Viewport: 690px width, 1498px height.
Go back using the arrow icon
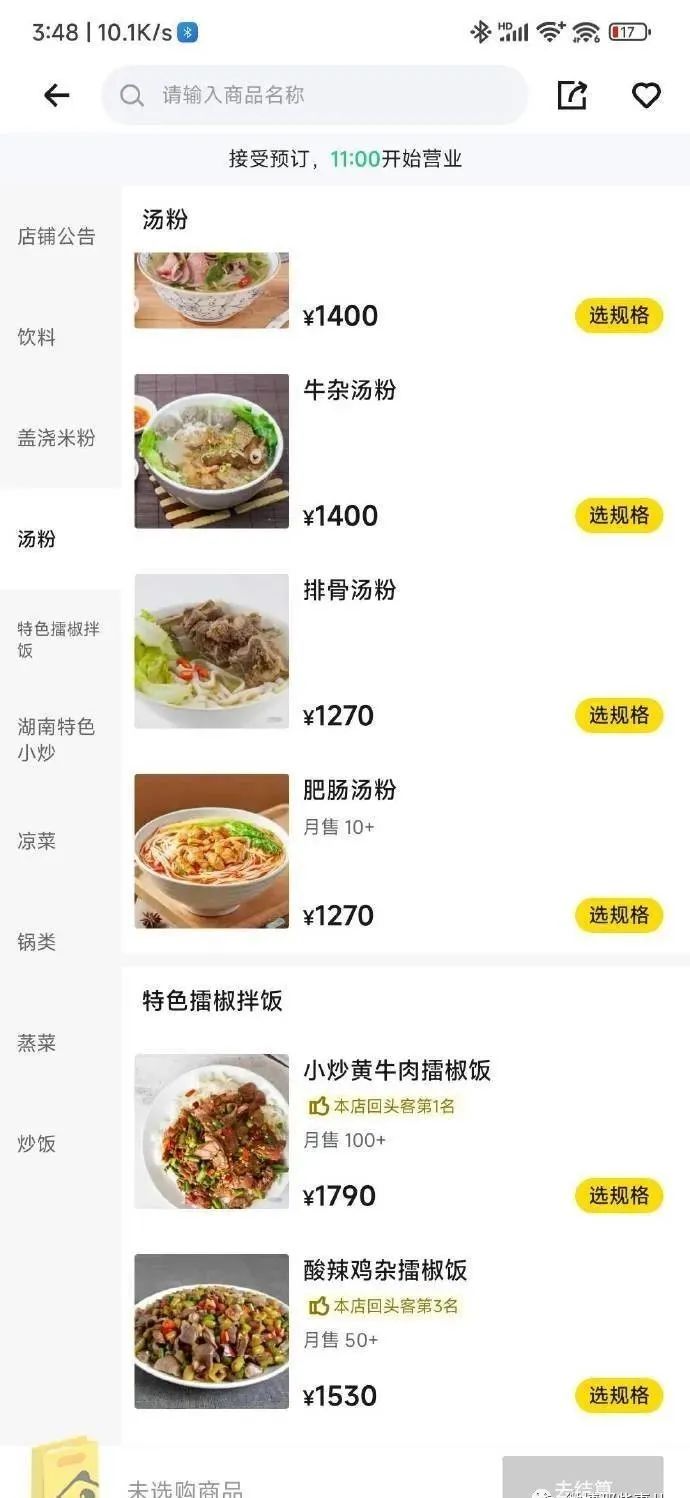coord(57,95)
